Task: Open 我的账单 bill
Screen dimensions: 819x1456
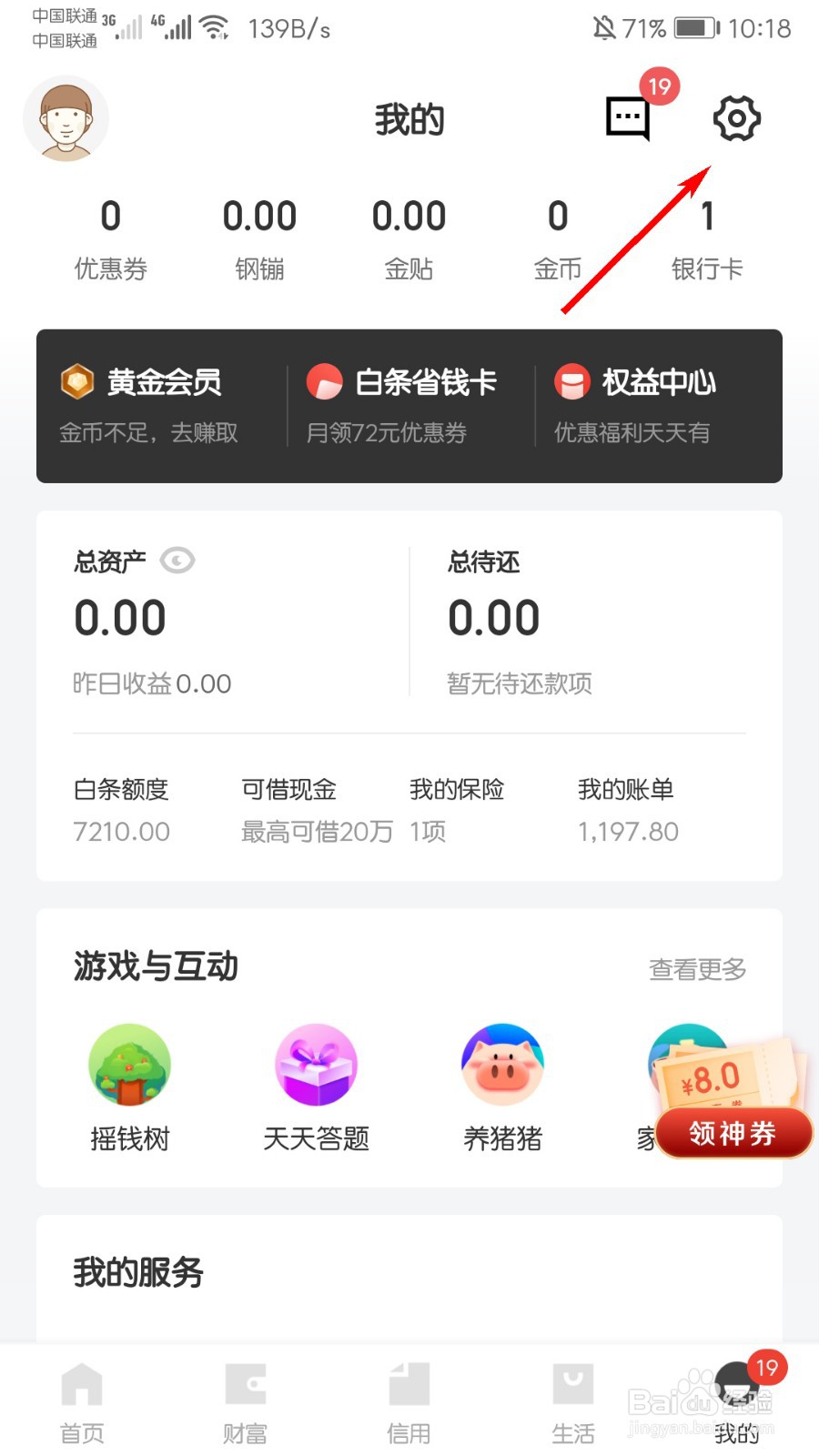Action: click(628, 810)
